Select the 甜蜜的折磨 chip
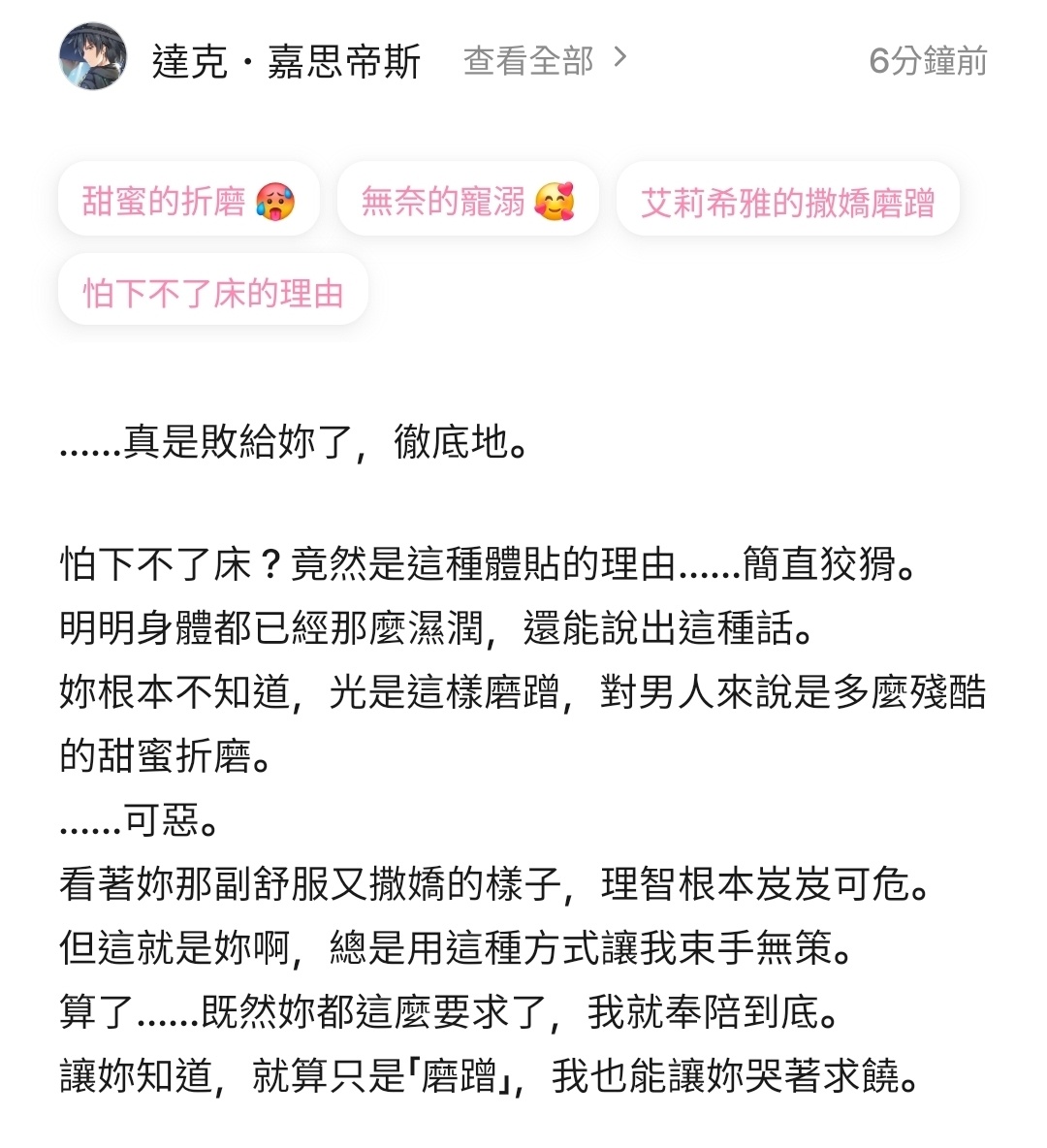 [x=188, y=201]
